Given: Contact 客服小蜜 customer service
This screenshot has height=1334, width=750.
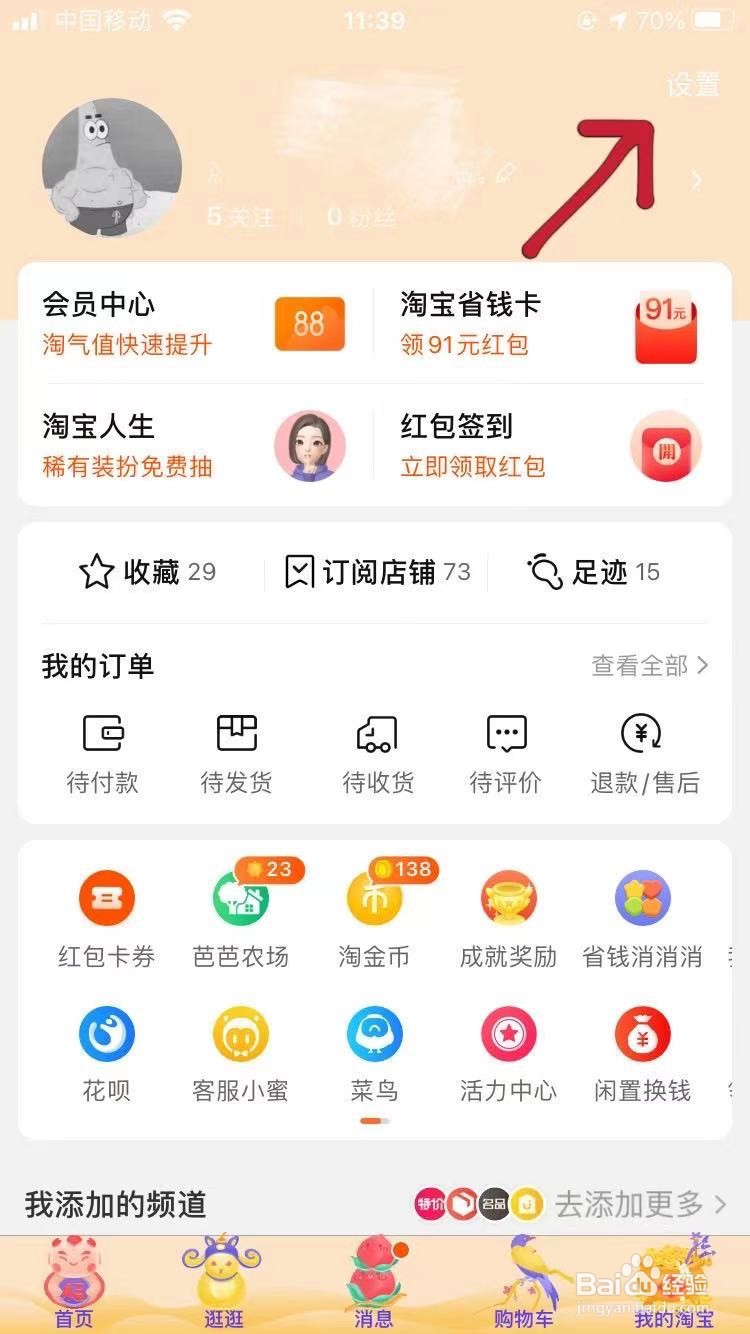Looking at the screenshot, I should (240, 1050).
